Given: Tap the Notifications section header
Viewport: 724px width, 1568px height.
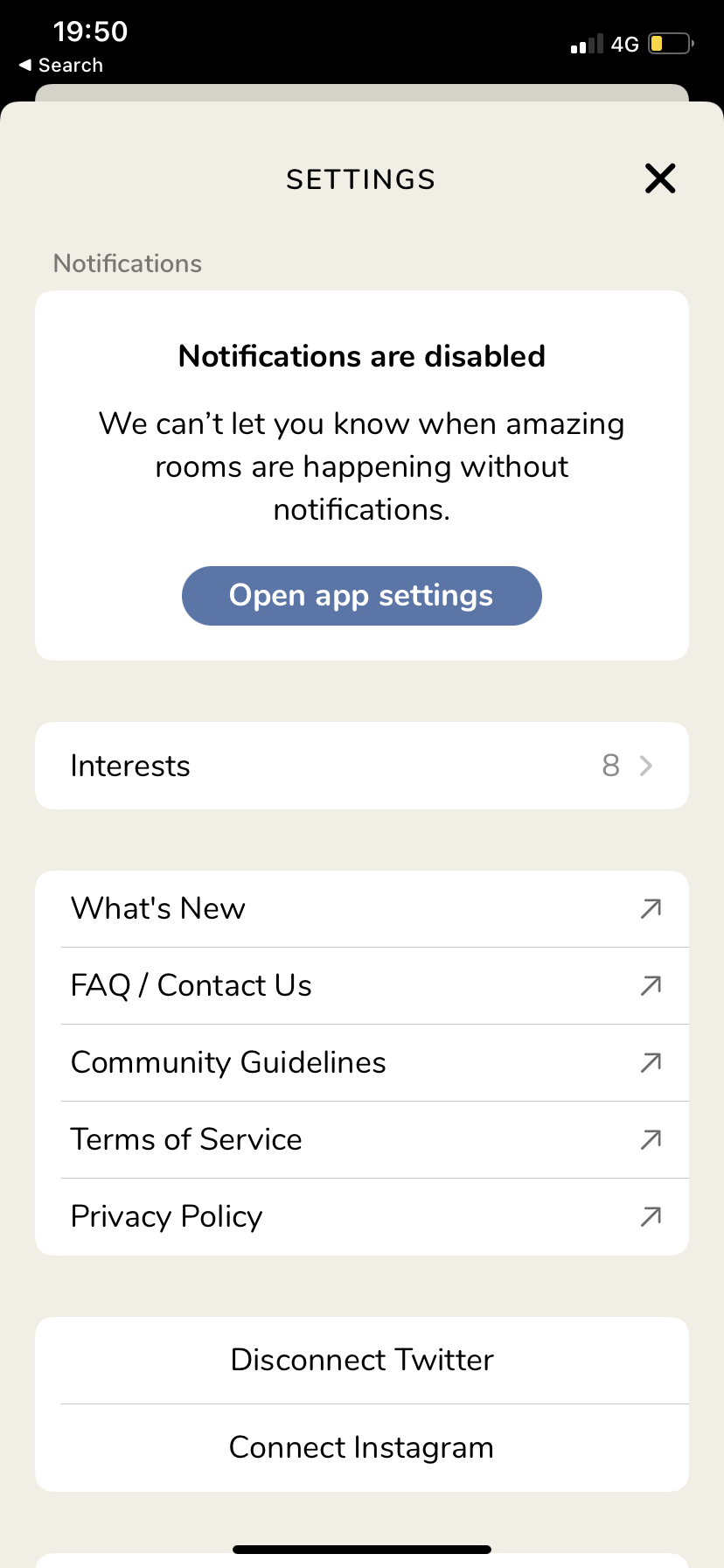Looking at the screenshot, I should (x=127, y=263).
